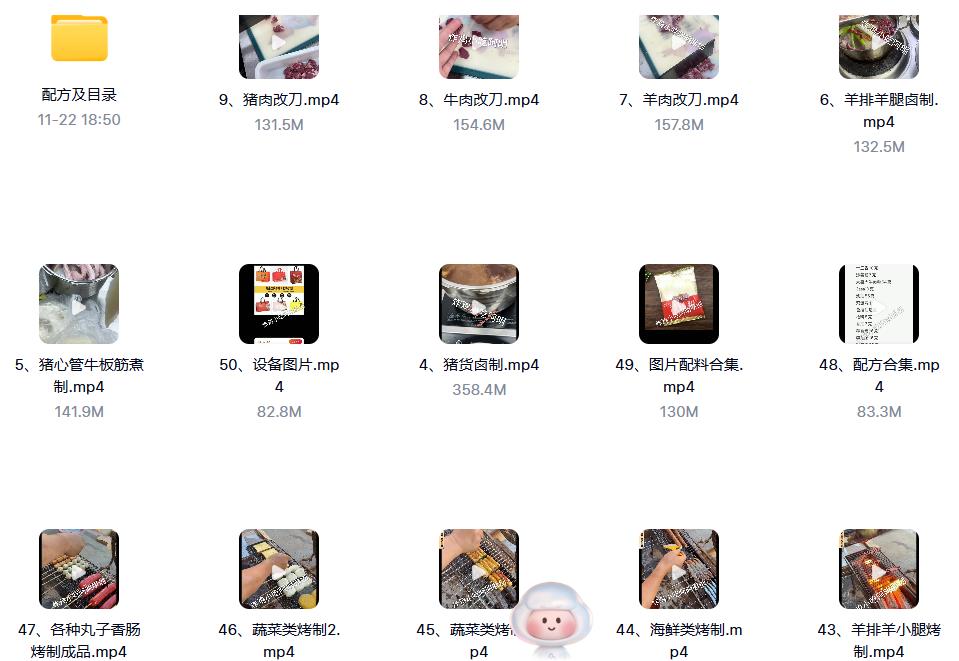Open 6、羊排羊腿卤制.mp4

[x=879, y=46]
